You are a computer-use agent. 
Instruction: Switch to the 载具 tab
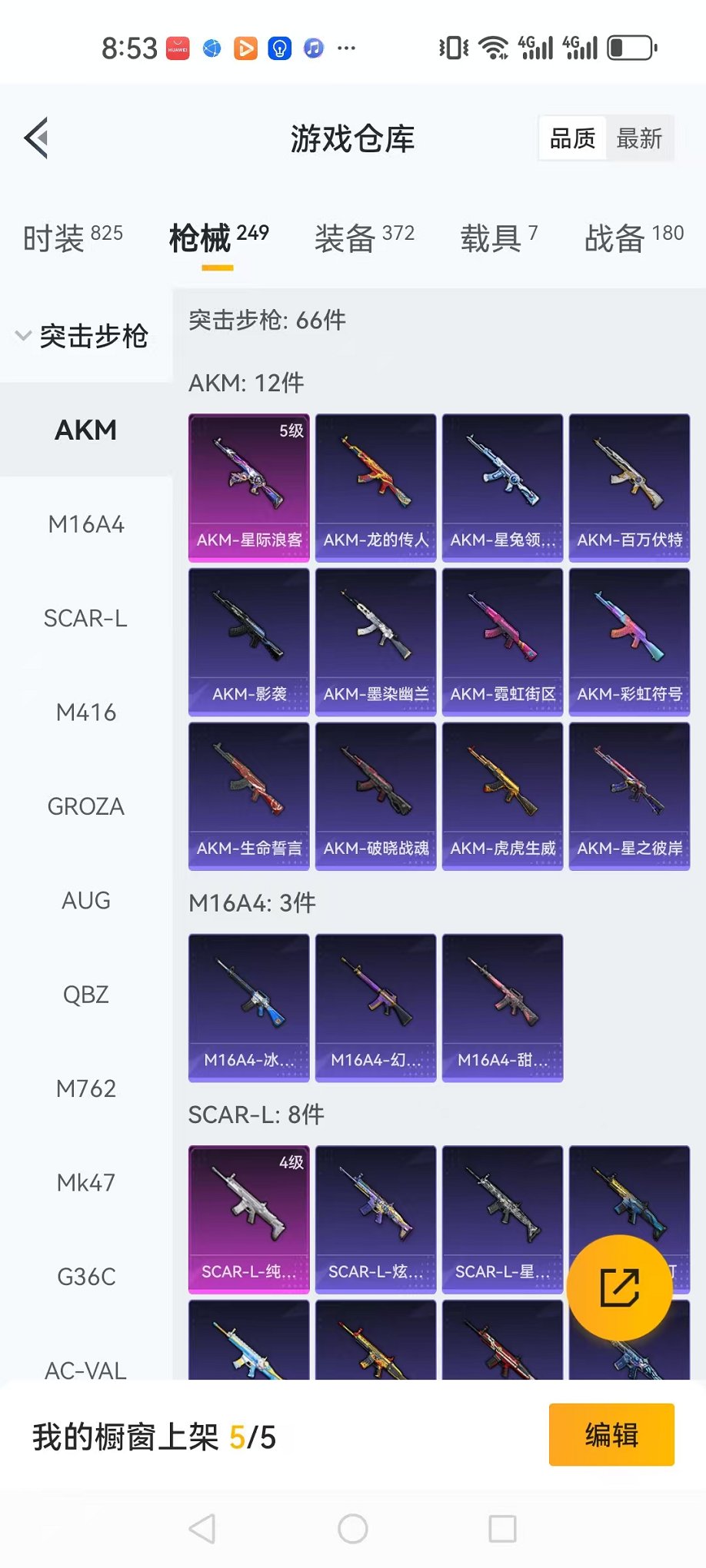tap(498, 238)
